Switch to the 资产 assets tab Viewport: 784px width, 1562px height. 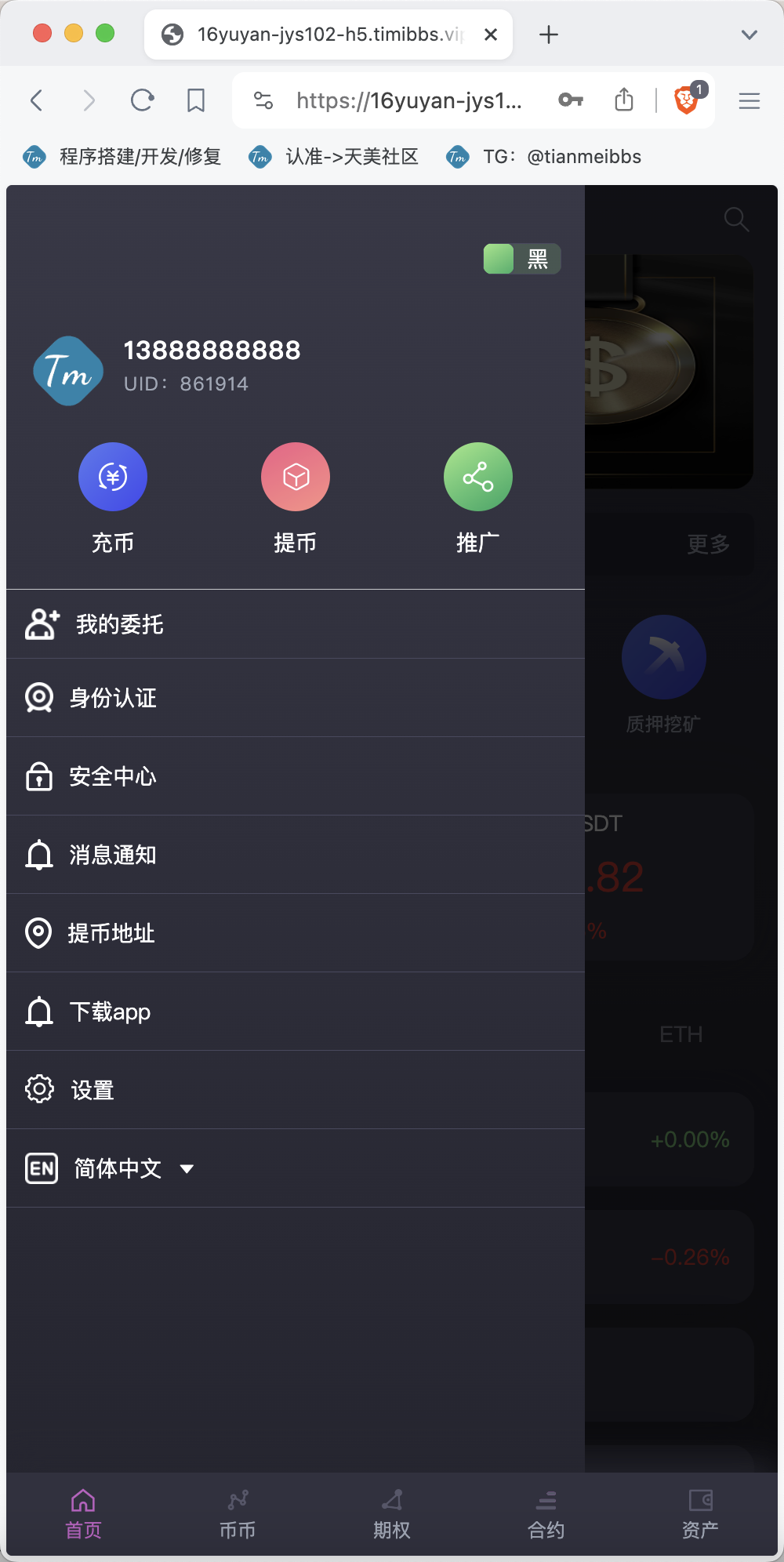coord(700,1513)
